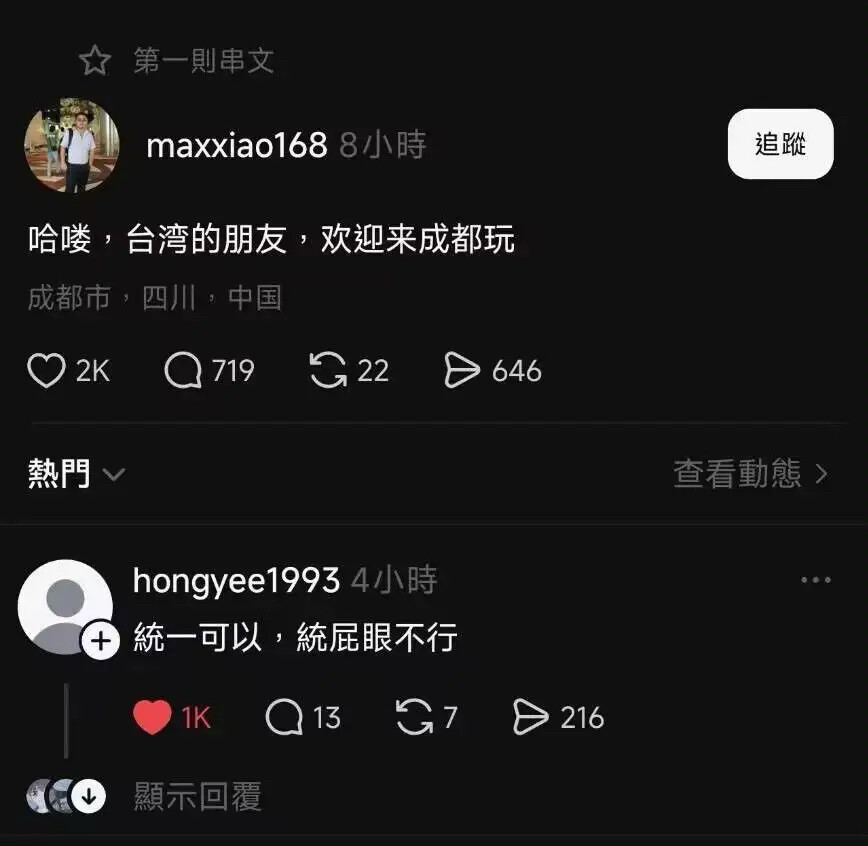
Task: Unlike hongyee1993's reply
Action: 152,717
